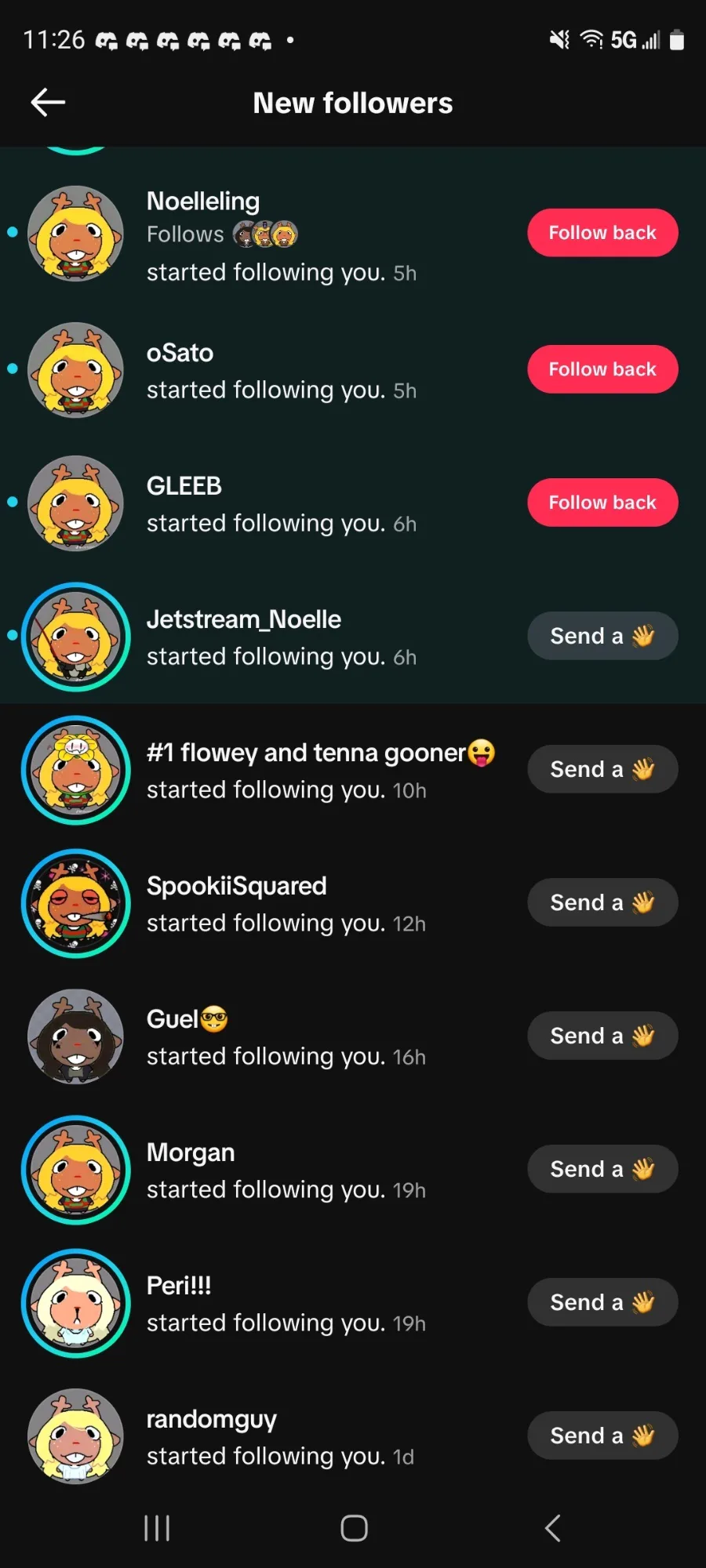Send a wave to #1 flowey and tenna gooner
The image size is (706, 1568).
pyautogui.click(x=602, y=769)
